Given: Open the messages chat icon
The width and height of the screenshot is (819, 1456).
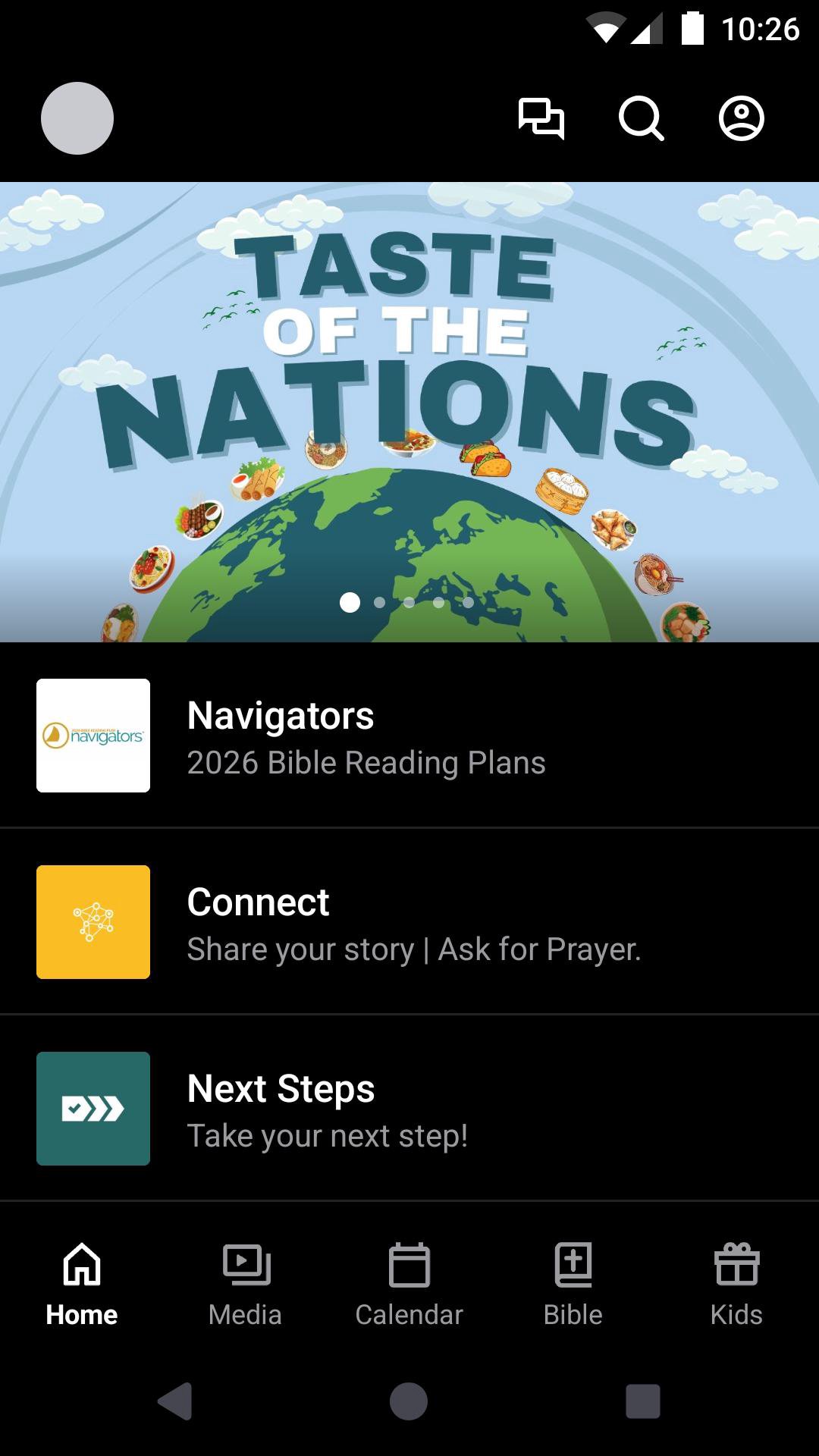Looking at the screenshot, I should click(x=541, y=119).
